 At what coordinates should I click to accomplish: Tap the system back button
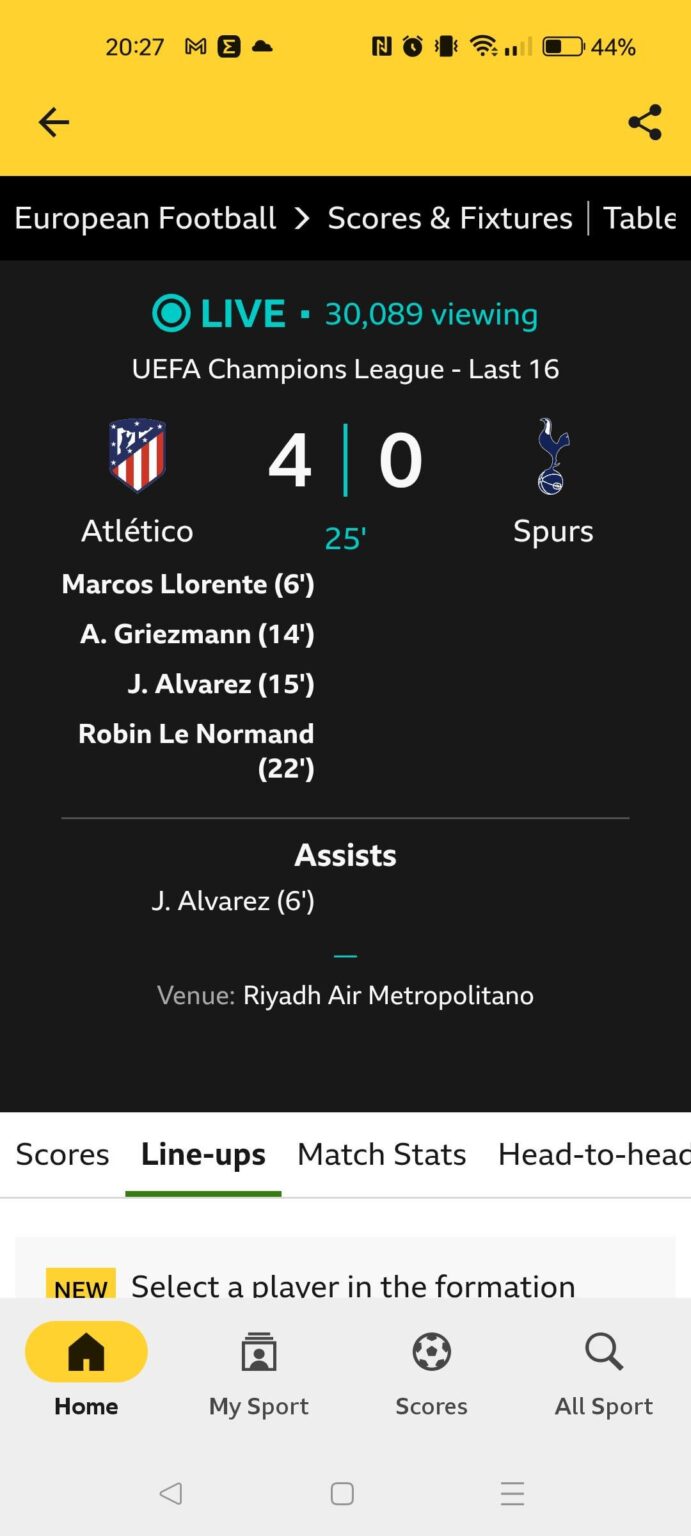click(171, 1494)
